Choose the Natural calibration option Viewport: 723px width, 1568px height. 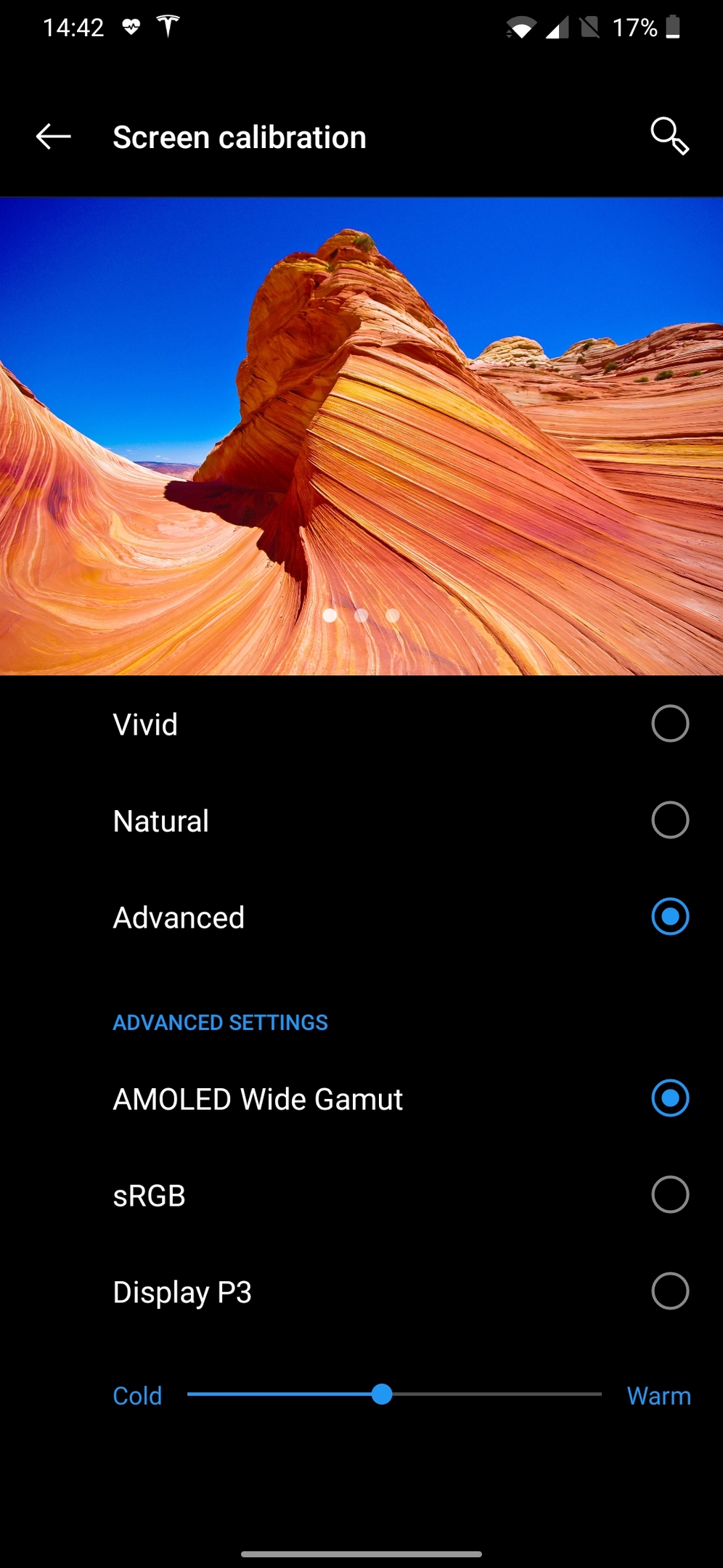click(361, 820)
